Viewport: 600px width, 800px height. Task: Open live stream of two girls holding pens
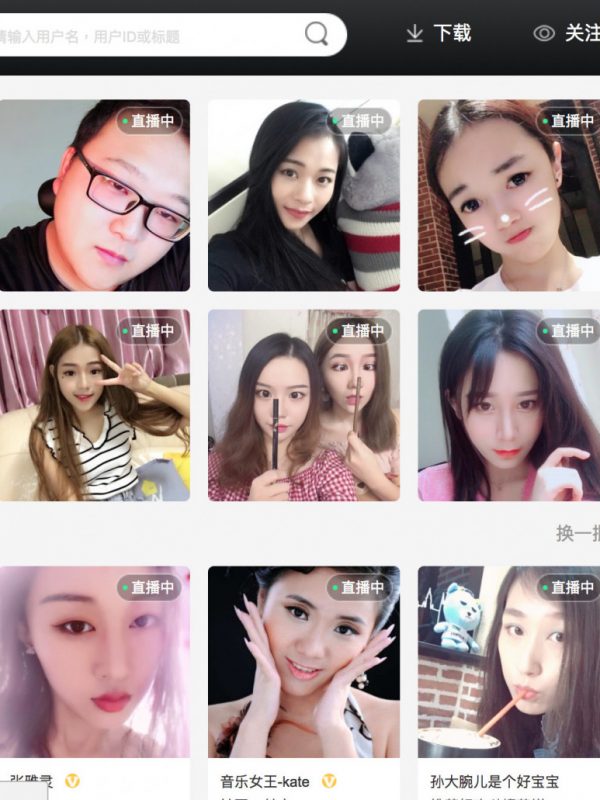(x=303, y=405)
